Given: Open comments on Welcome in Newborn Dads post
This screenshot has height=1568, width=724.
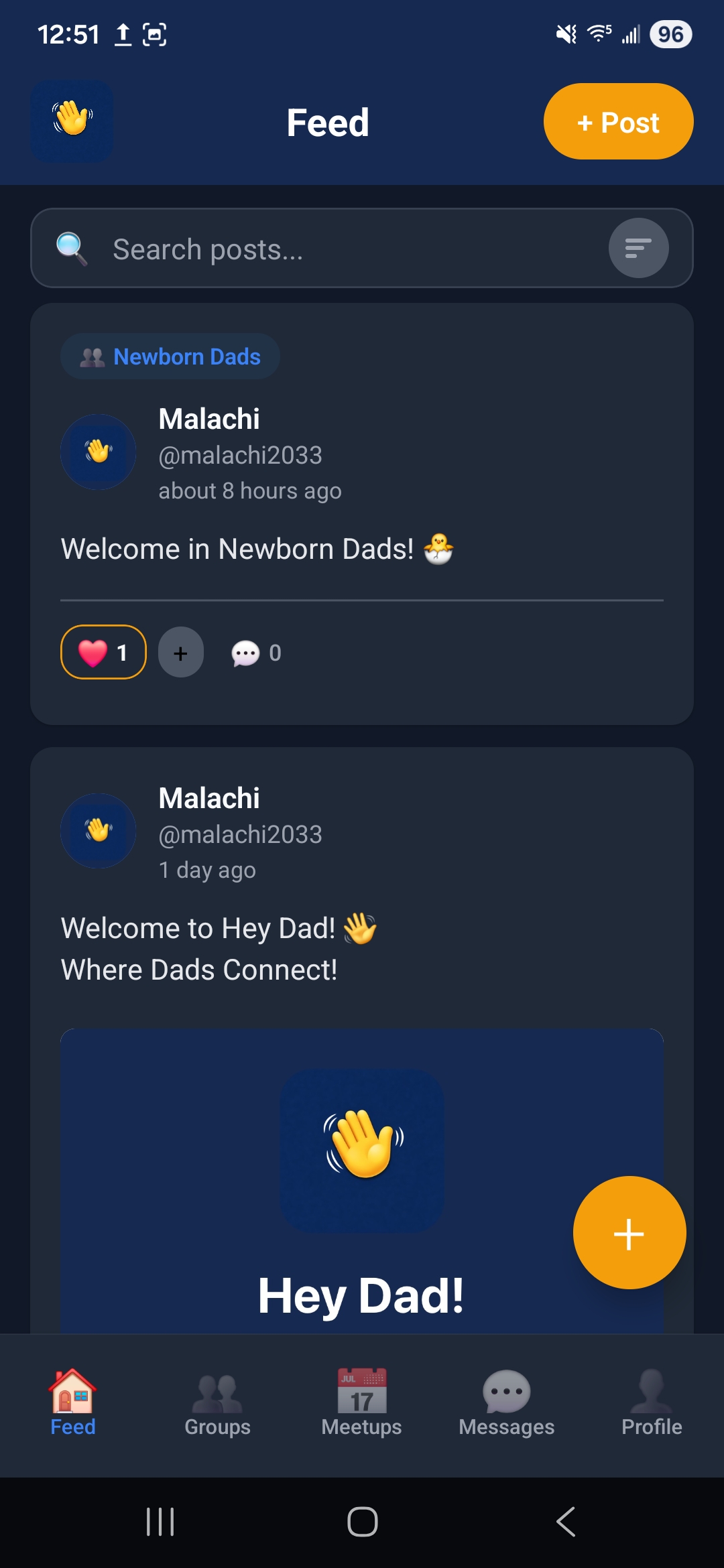Looking at the screenshot, I should (255, 653).
